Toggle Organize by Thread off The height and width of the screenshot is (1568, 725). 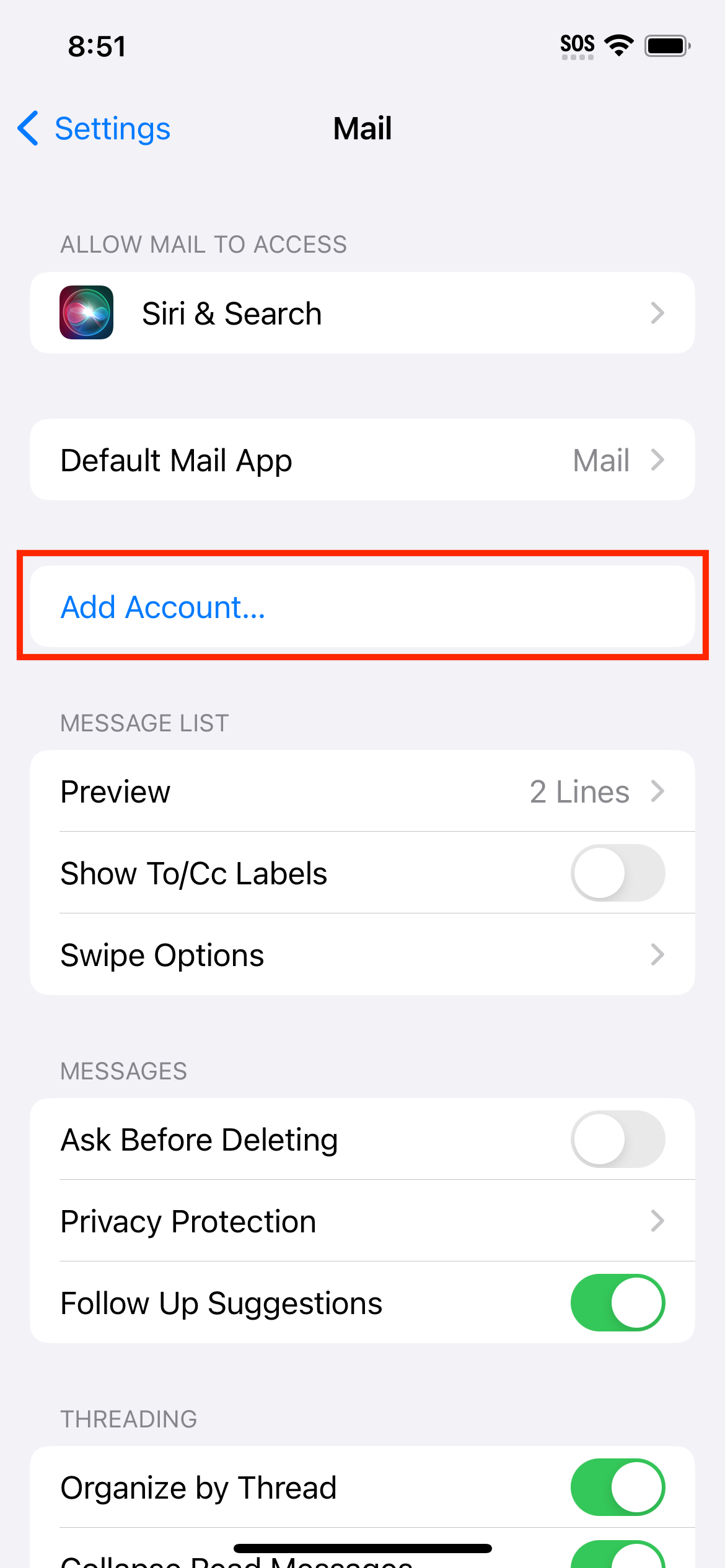tap(618, 1487)
